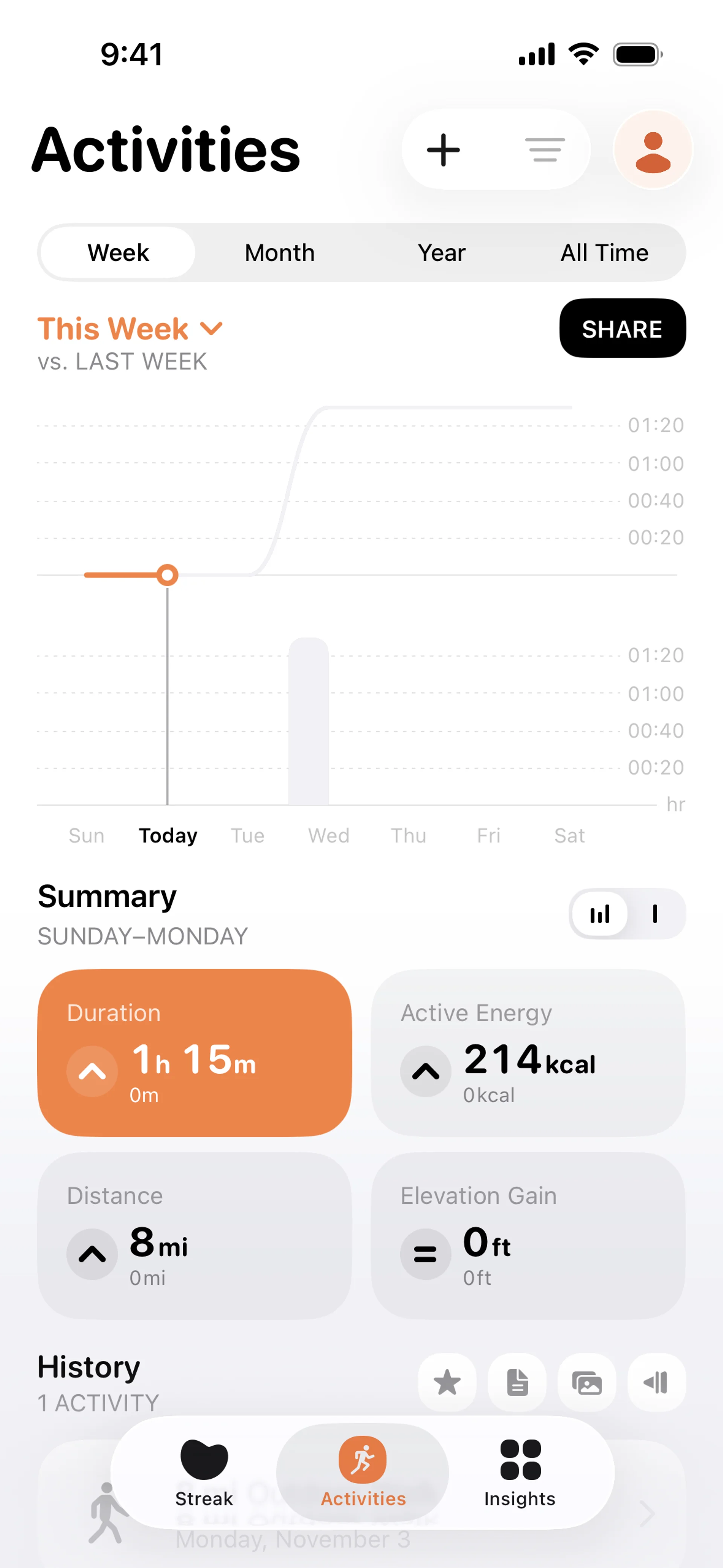This screenshot has width=723, height=1568.
Task: Switch to the Month view
Action: (x=279, y=253)
